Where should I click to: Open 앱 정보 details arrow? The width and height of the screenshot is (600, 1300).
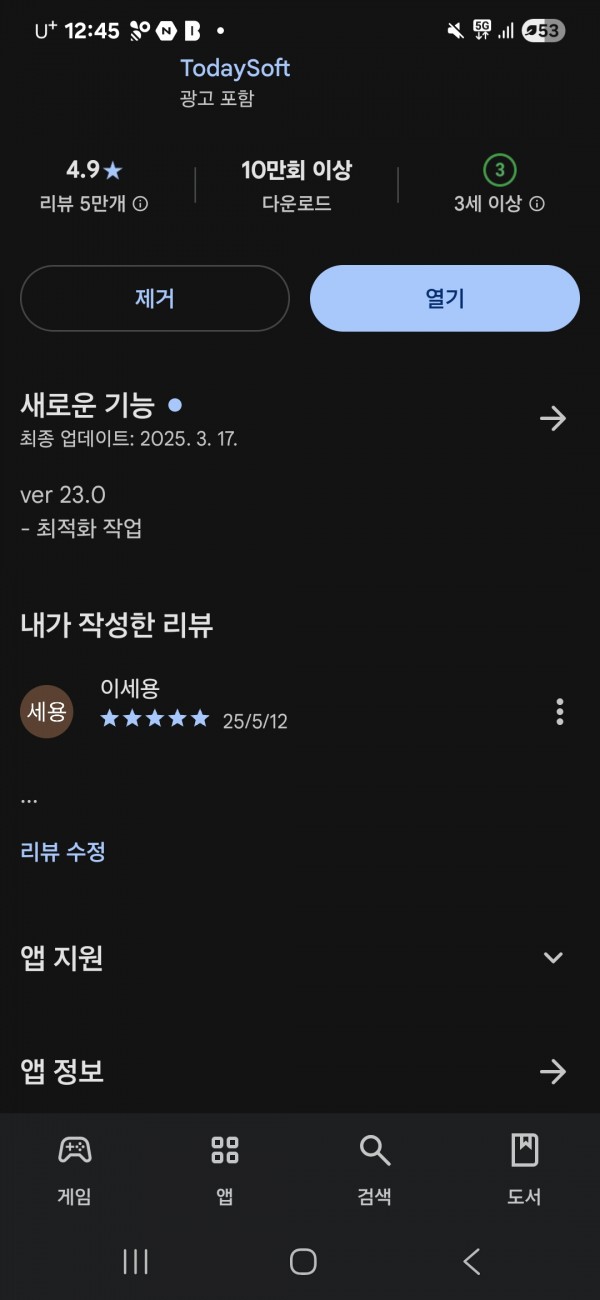tap(553, 1072)
